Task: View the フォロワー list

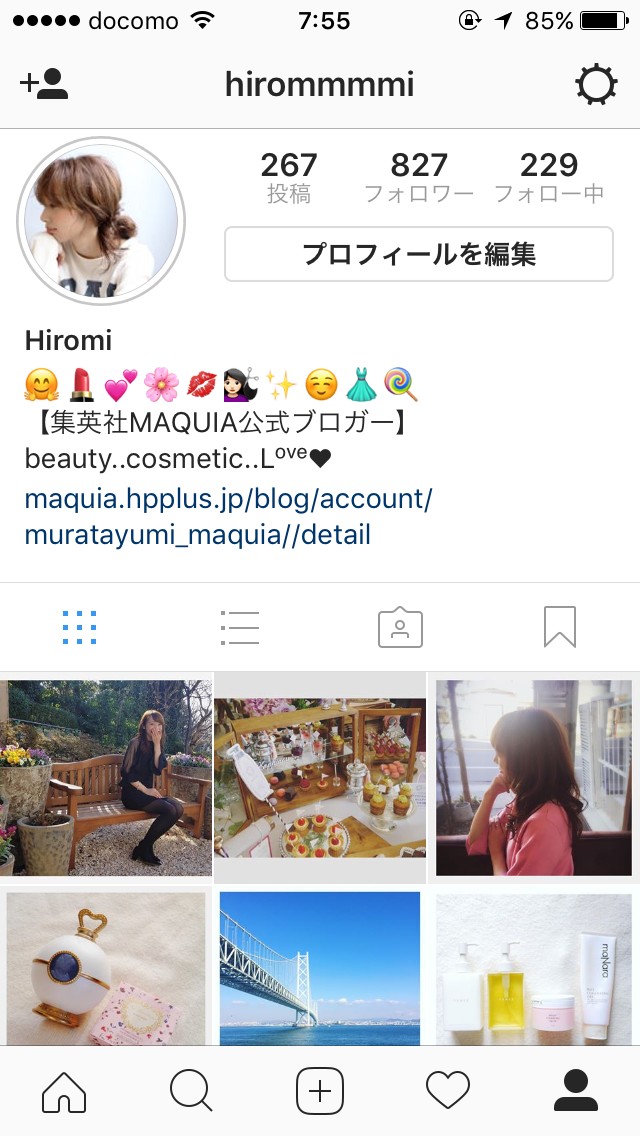Action: pyautogui.click(x=419, y=177)
